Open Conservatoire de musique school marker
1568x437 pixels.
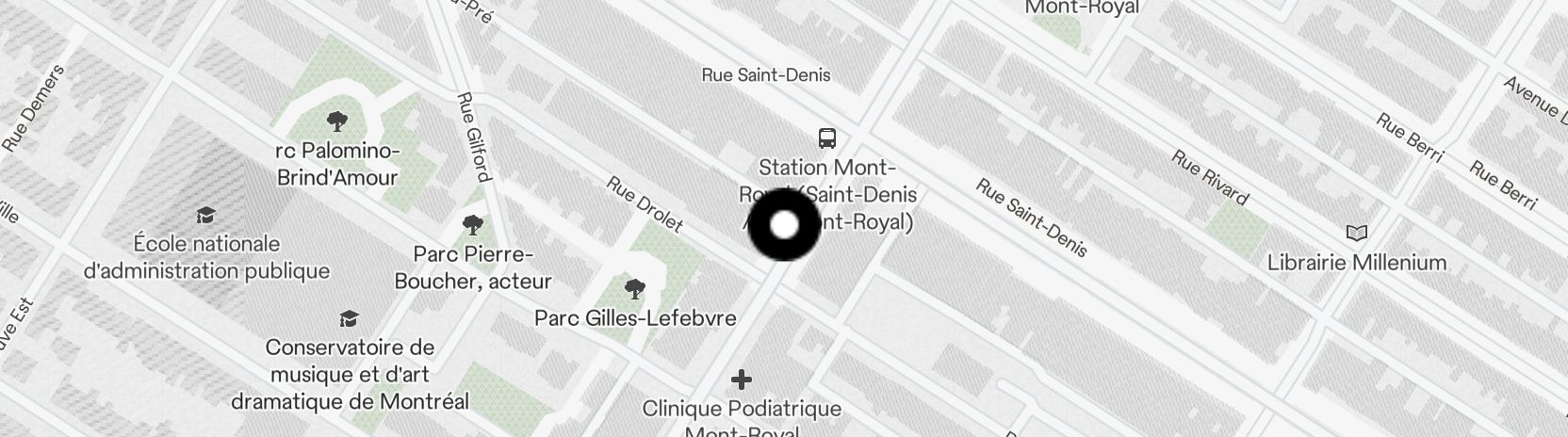click(x=349, y=318)
